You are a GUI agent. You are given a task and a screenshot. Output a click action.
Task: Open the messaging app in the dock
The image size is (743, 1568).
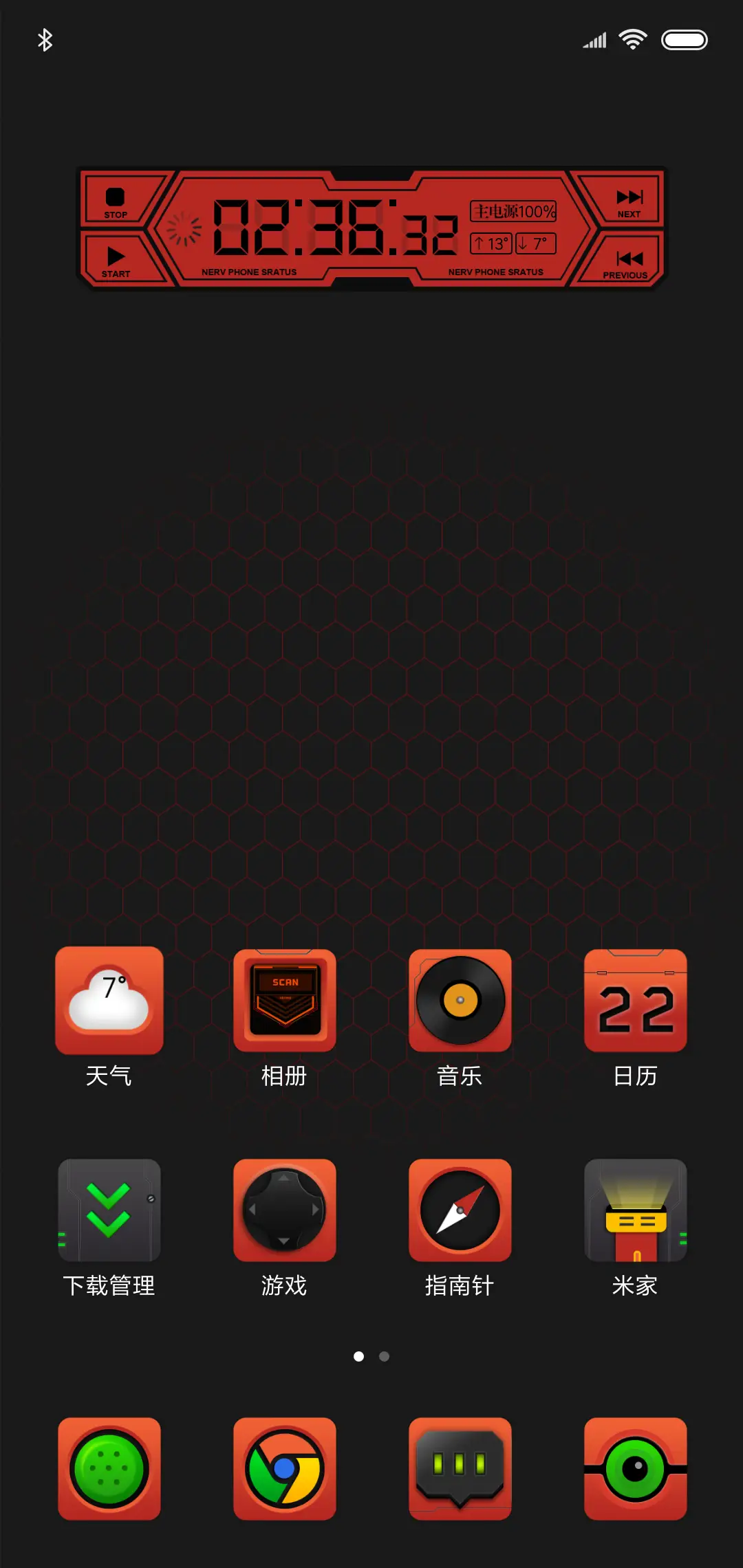(460, 1469)
